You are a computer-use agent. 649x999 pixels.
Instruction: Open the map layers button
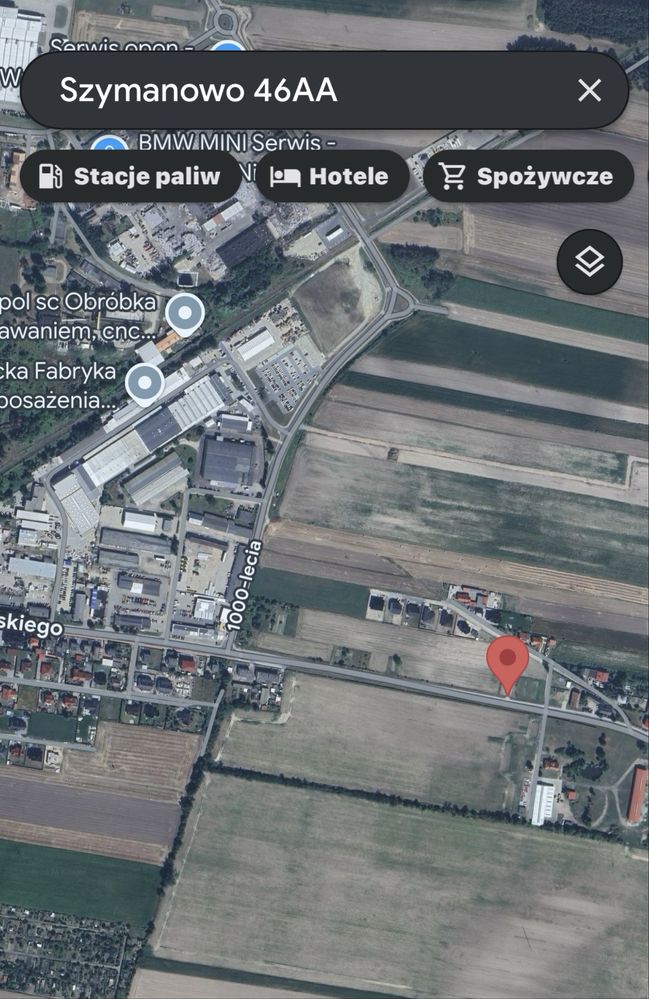(x=589, y=262)
